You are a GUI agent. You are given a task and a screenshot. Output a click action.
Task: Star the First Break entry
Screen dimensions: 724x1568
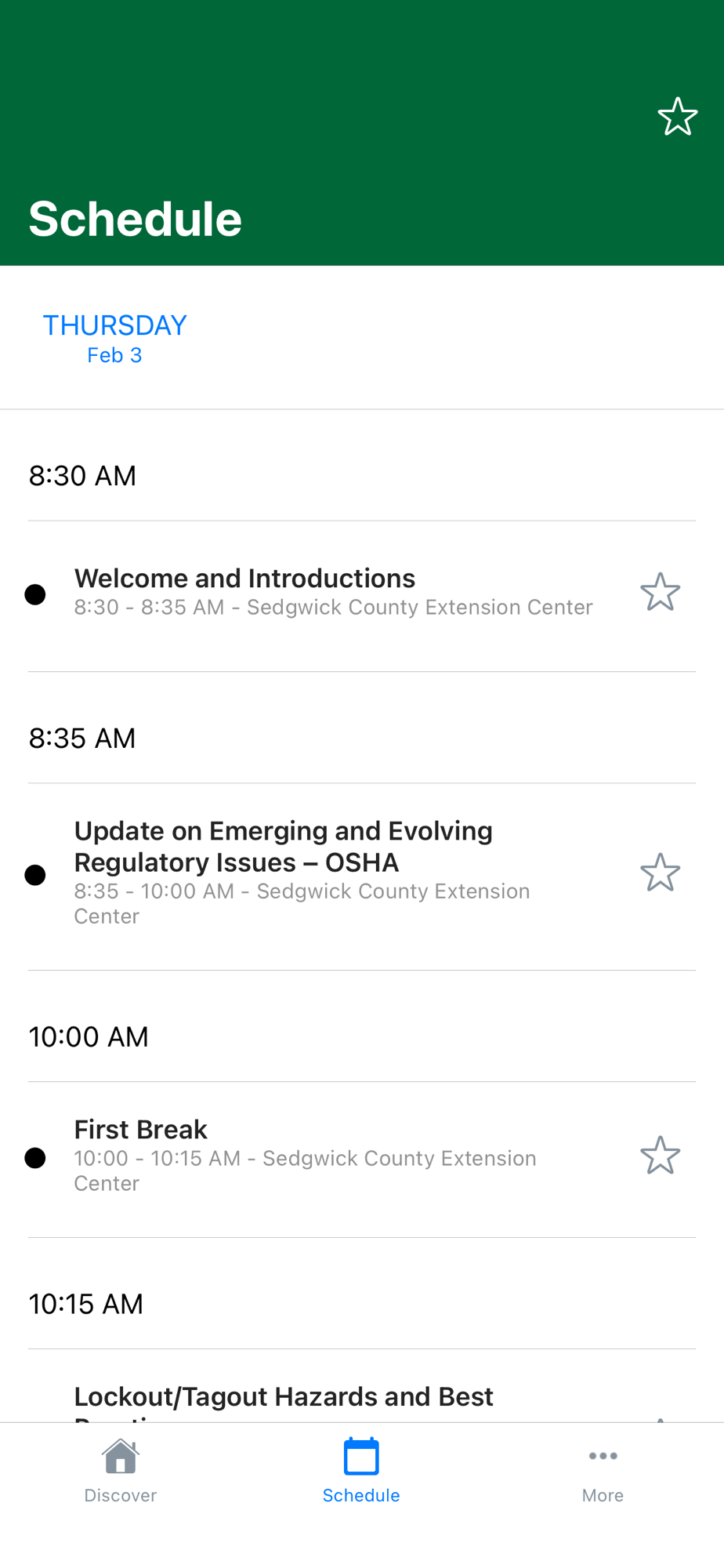660,1156
